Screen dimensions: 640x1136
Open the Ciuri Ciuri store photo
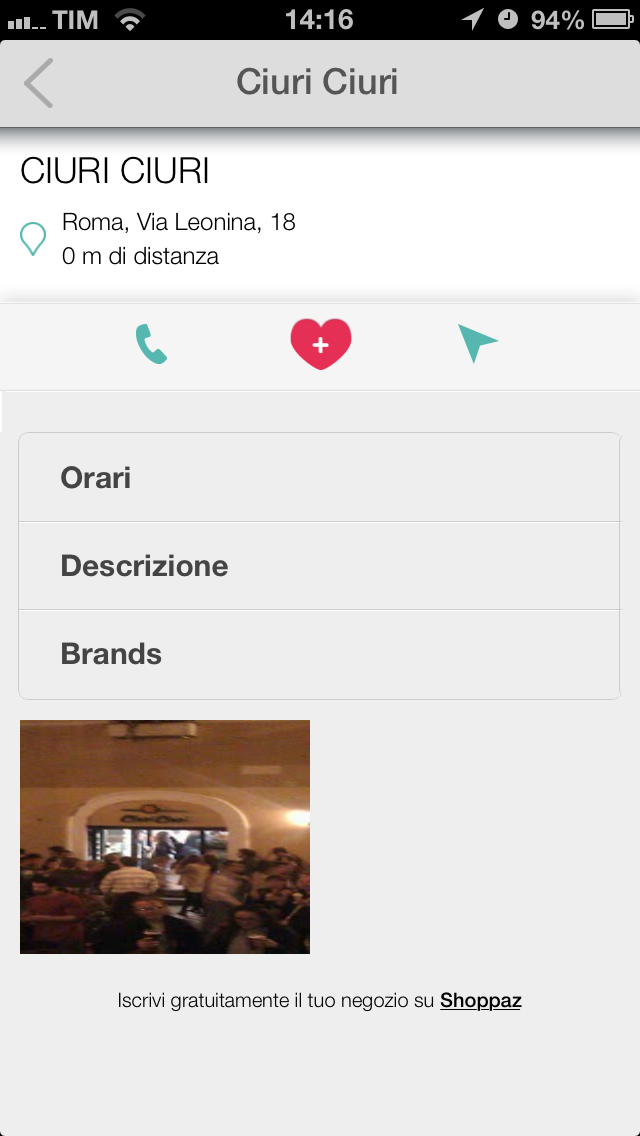(x=165, y=836)
